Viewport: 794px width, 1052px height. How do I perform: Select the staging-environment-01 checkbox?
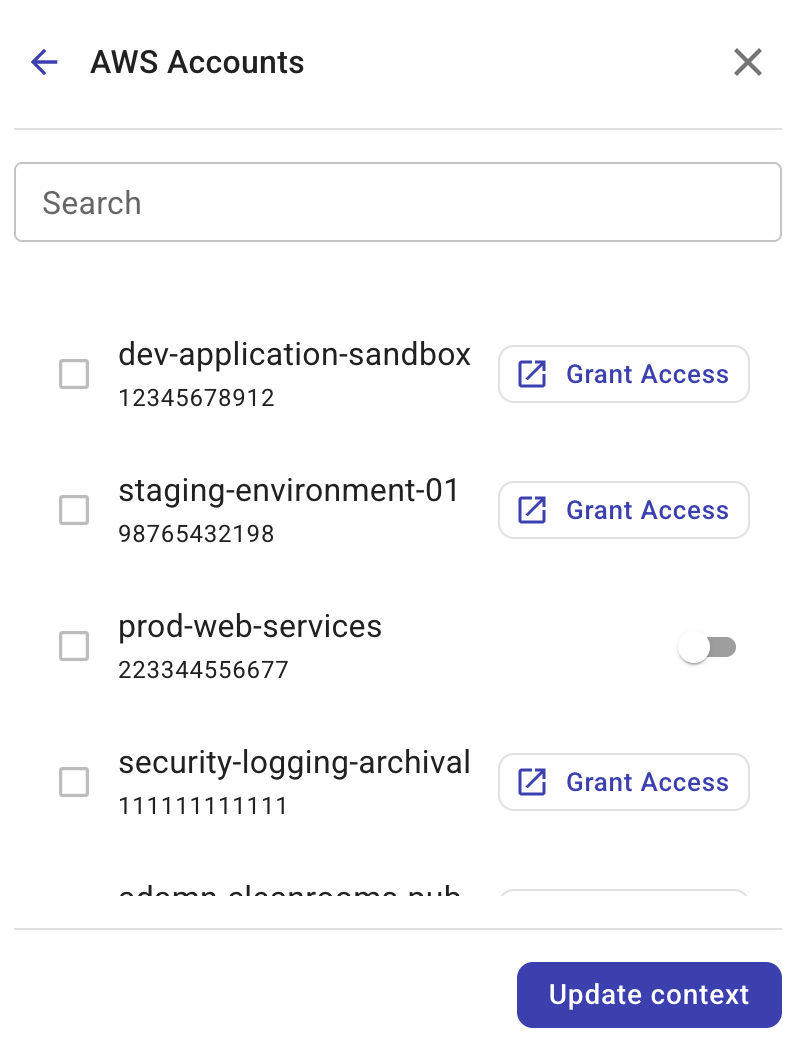tap(74, 510)
